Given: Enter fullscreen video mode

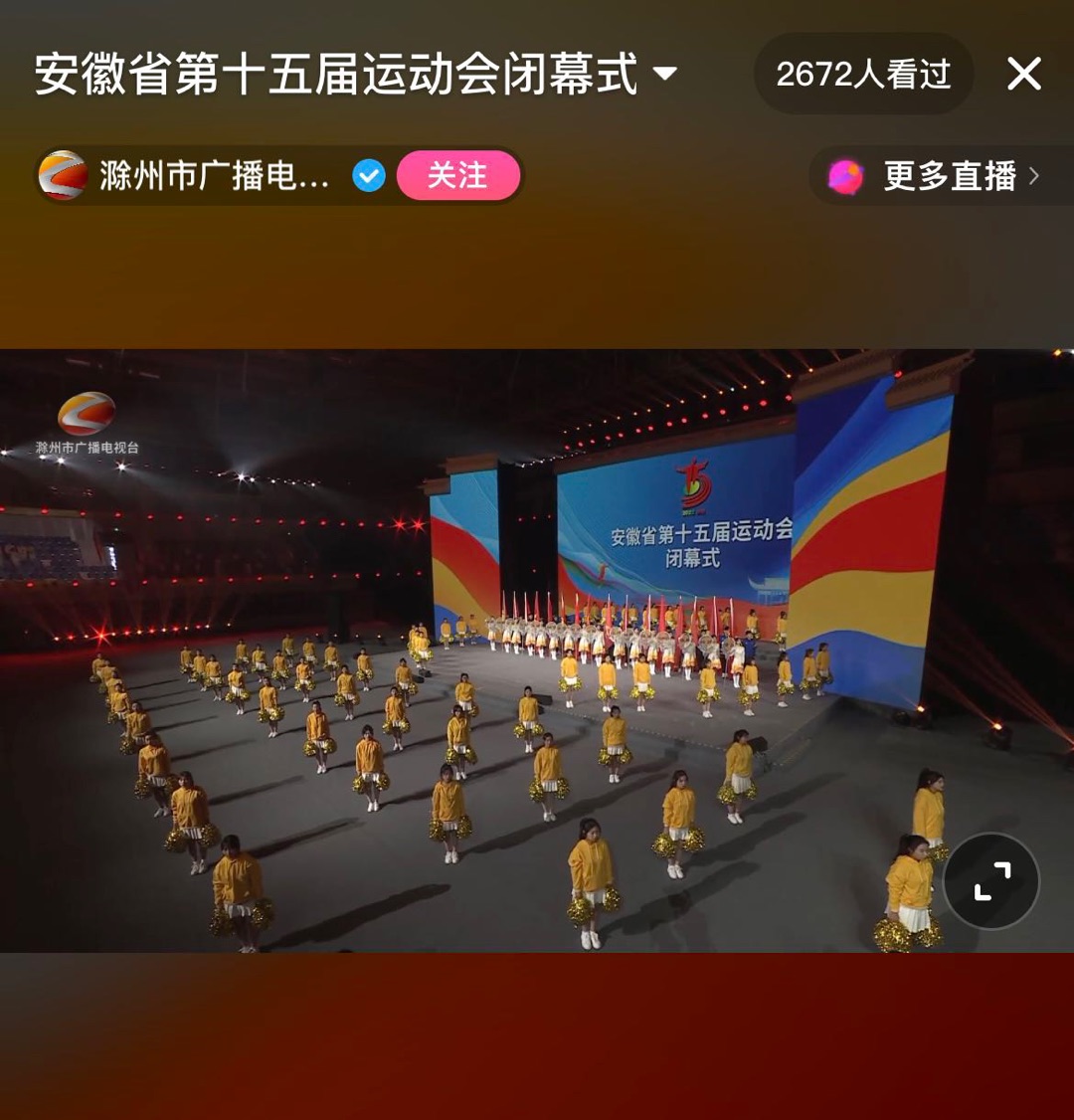Looking at the screenshot, I should (x=991, y=881).
